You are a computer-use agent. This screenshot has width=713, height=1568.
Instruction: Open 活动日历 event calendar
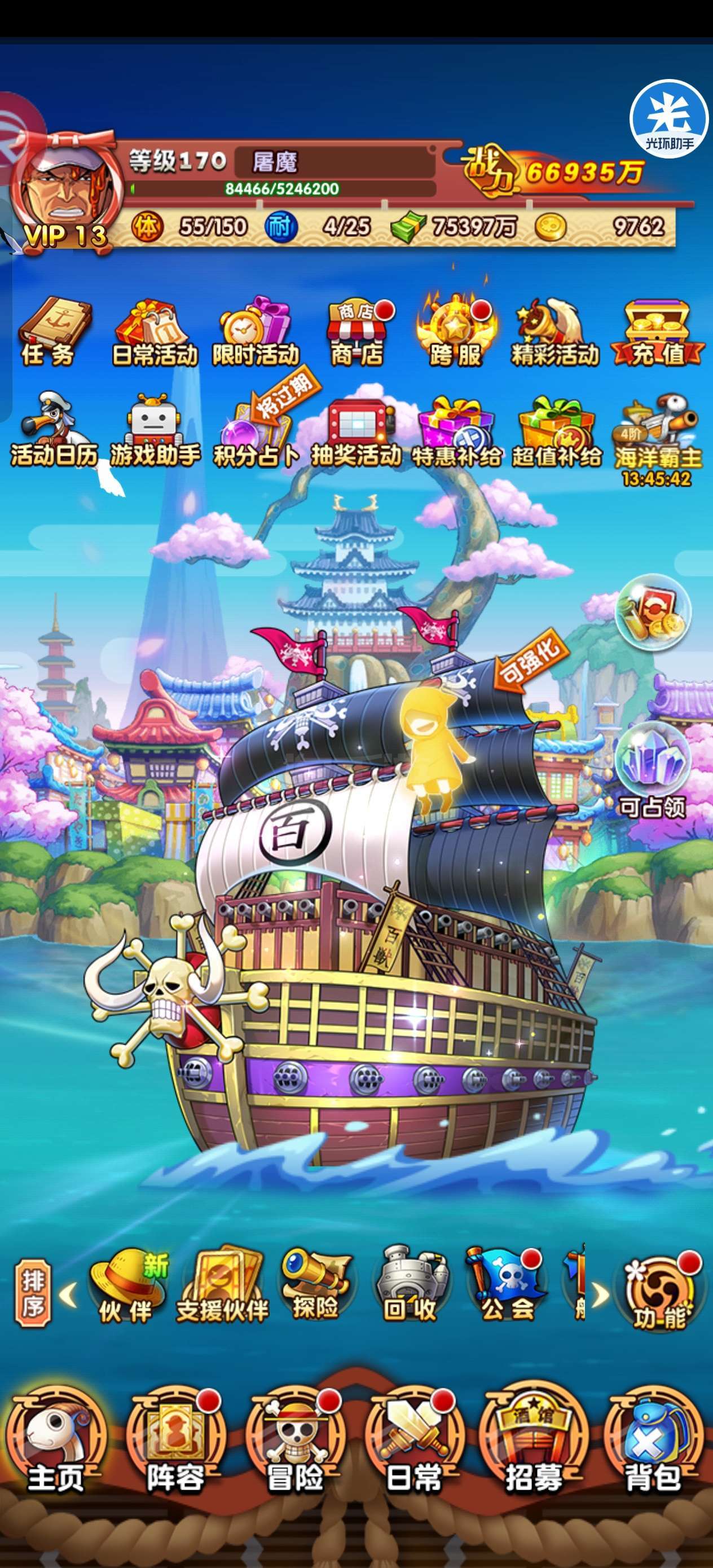(x=54, y=431)
